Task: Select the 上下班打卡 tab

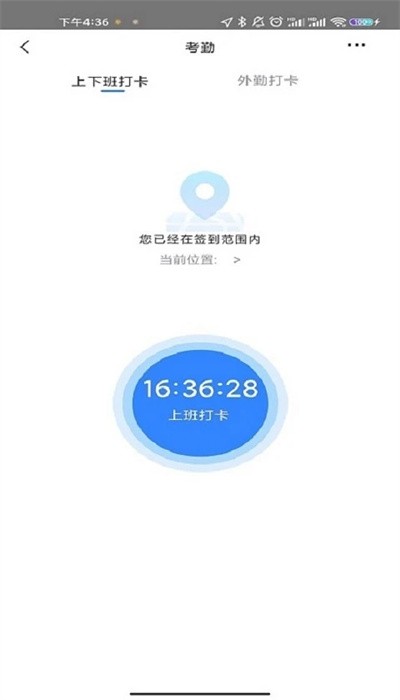Action: click(x=110, y=82)
